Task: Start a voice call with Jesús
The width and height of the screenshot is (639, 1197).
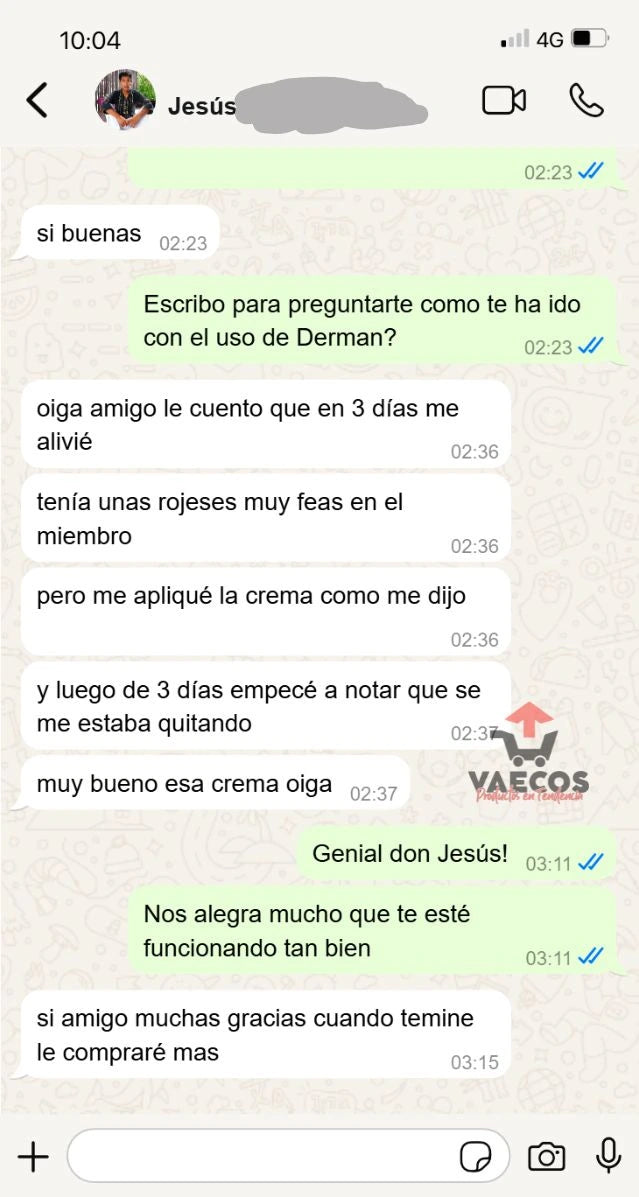Action: click(x=586, y=100)
